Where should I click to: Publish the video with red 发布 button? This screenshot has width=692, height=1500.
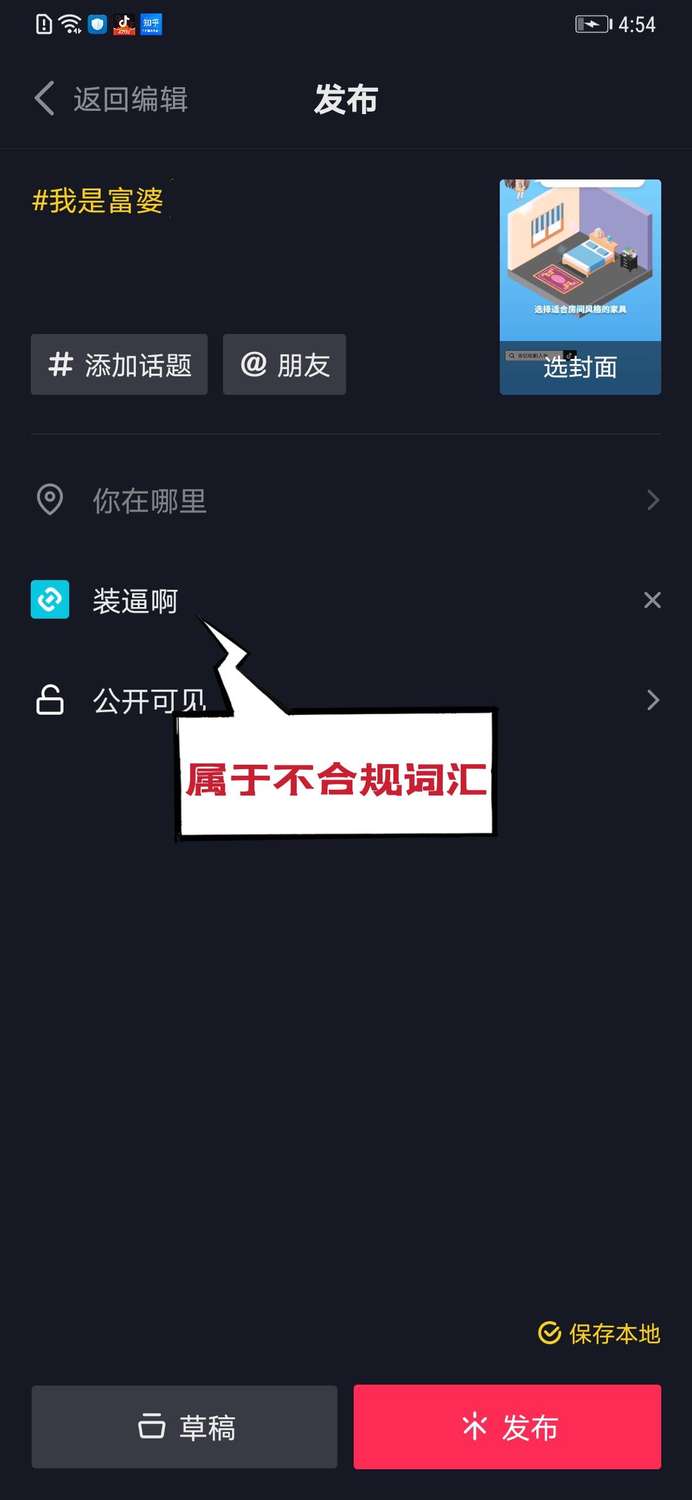pyautogui.click(x=507, y=1427)
